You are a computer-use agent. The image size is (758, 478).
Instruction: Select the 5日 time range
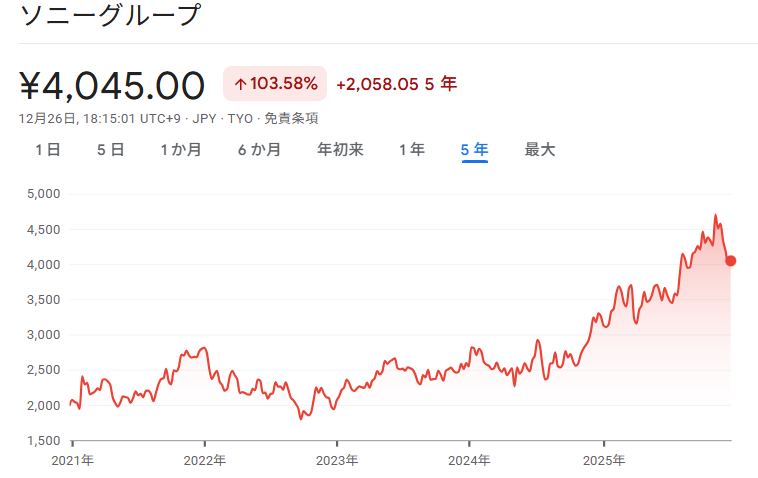pos(110,150)
